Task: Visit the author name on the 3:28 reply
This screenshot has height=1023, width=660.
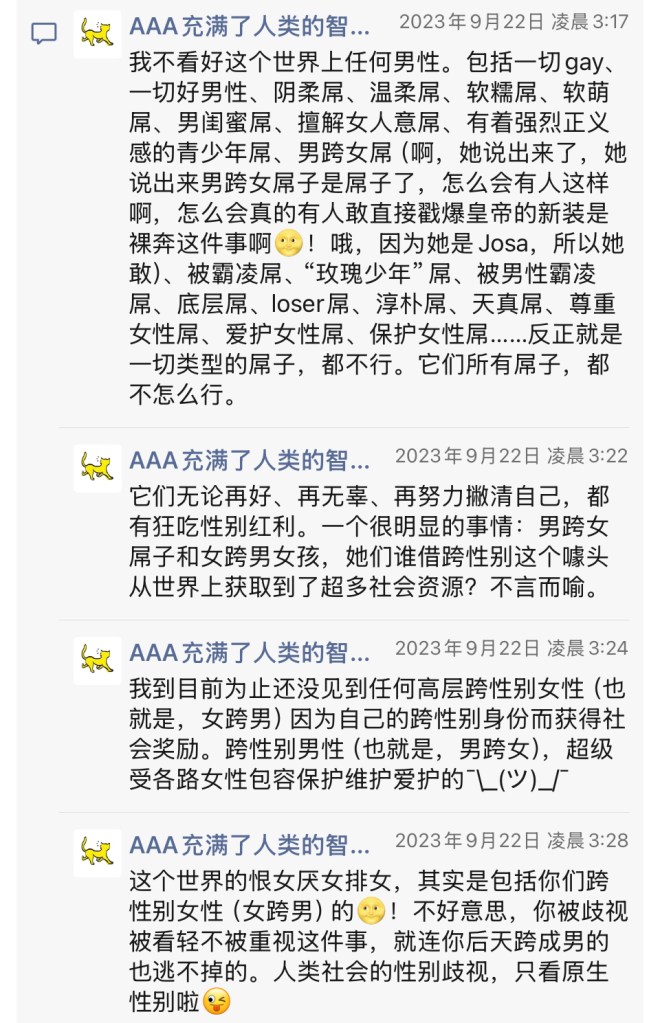Action: pyautogui.click(x=249, y=846)
